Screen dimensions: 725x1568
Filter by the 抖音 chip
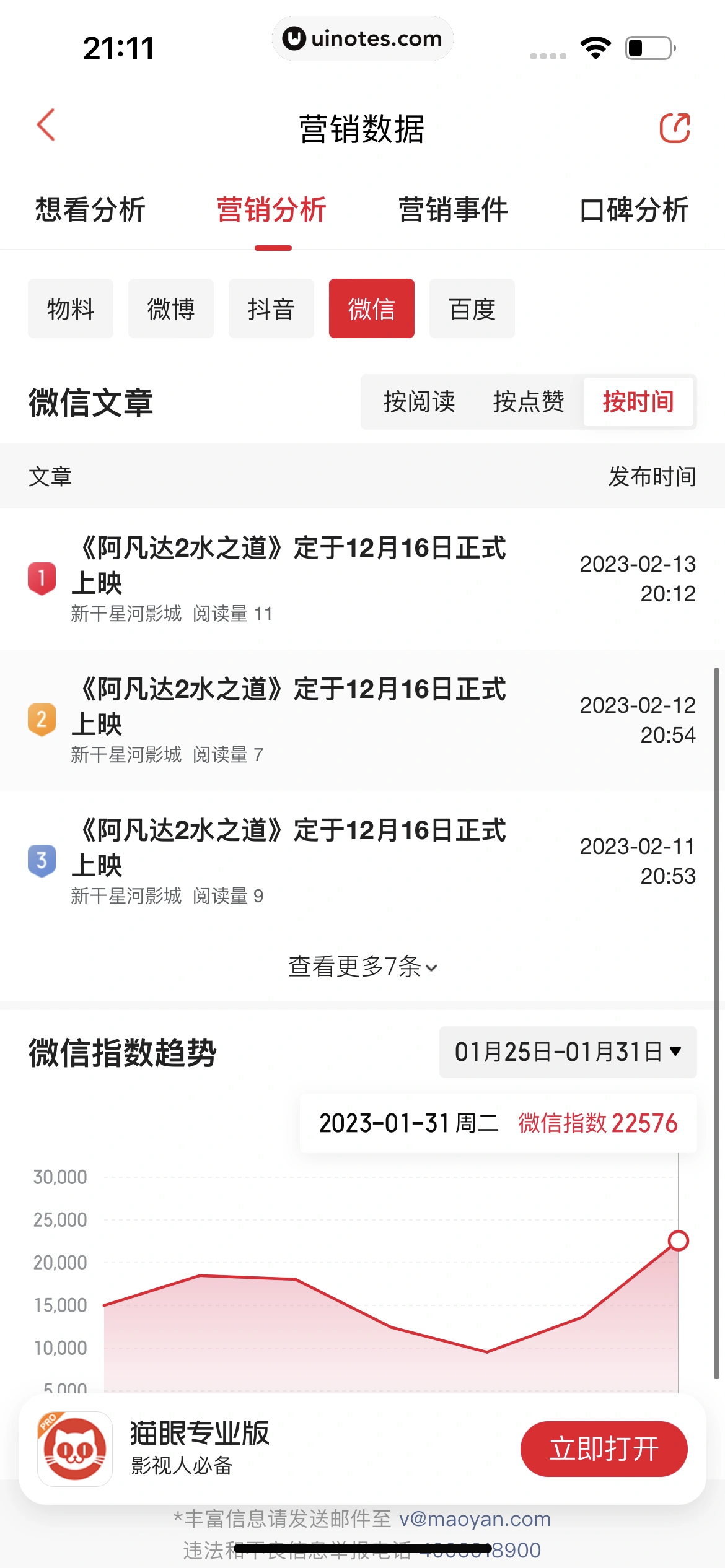pyautogui.click(x=271, y=308)
